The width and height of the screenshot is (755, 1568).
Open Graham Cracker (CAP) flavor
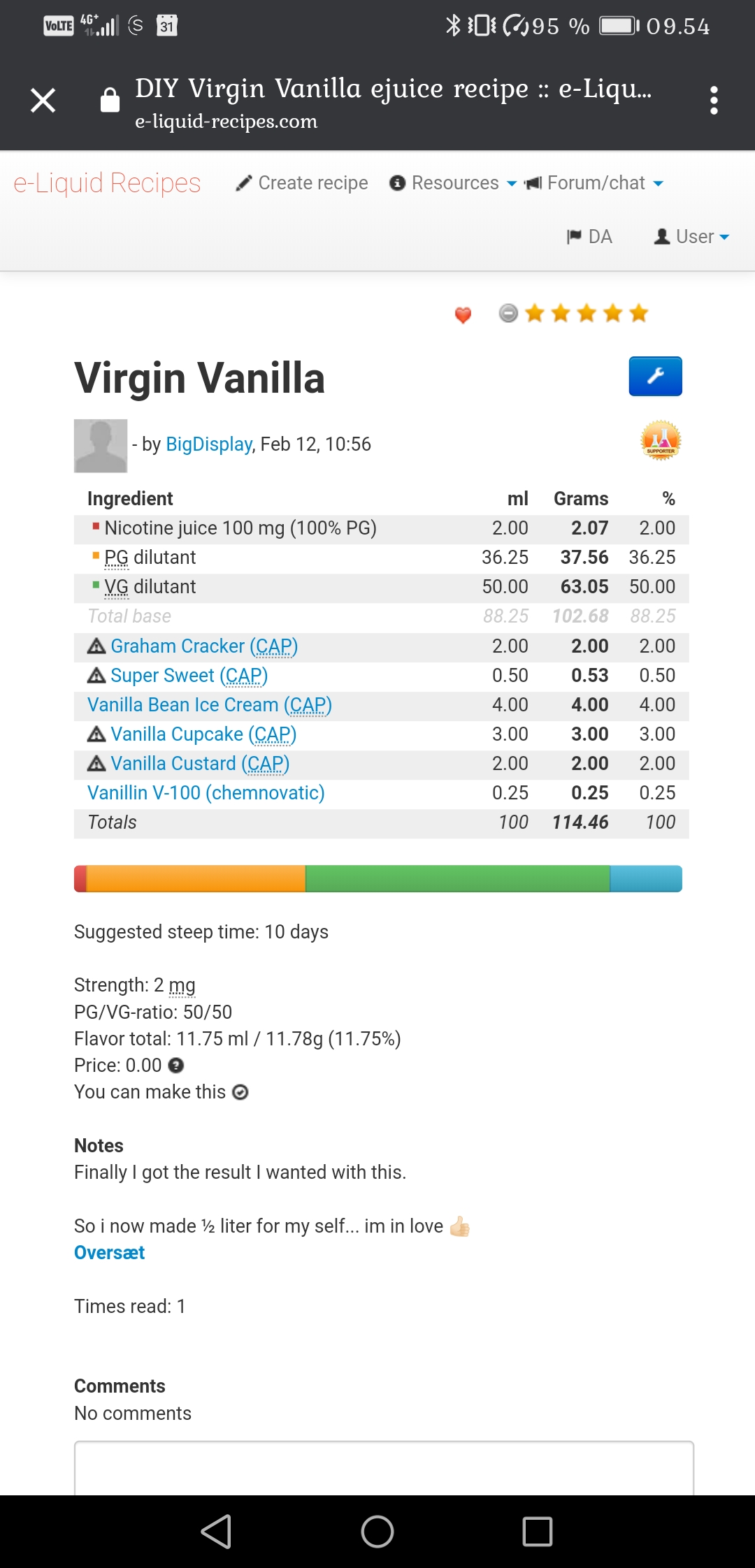click(x=203, y=646)
